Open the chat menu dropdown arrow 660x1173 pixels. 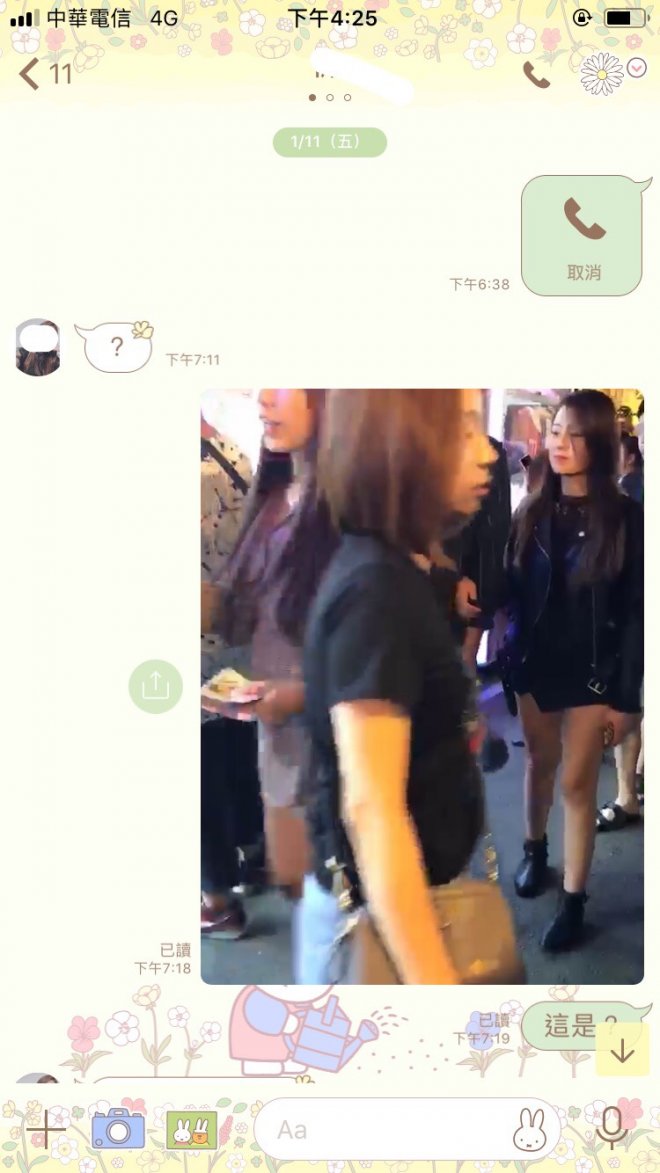[637, 68]
